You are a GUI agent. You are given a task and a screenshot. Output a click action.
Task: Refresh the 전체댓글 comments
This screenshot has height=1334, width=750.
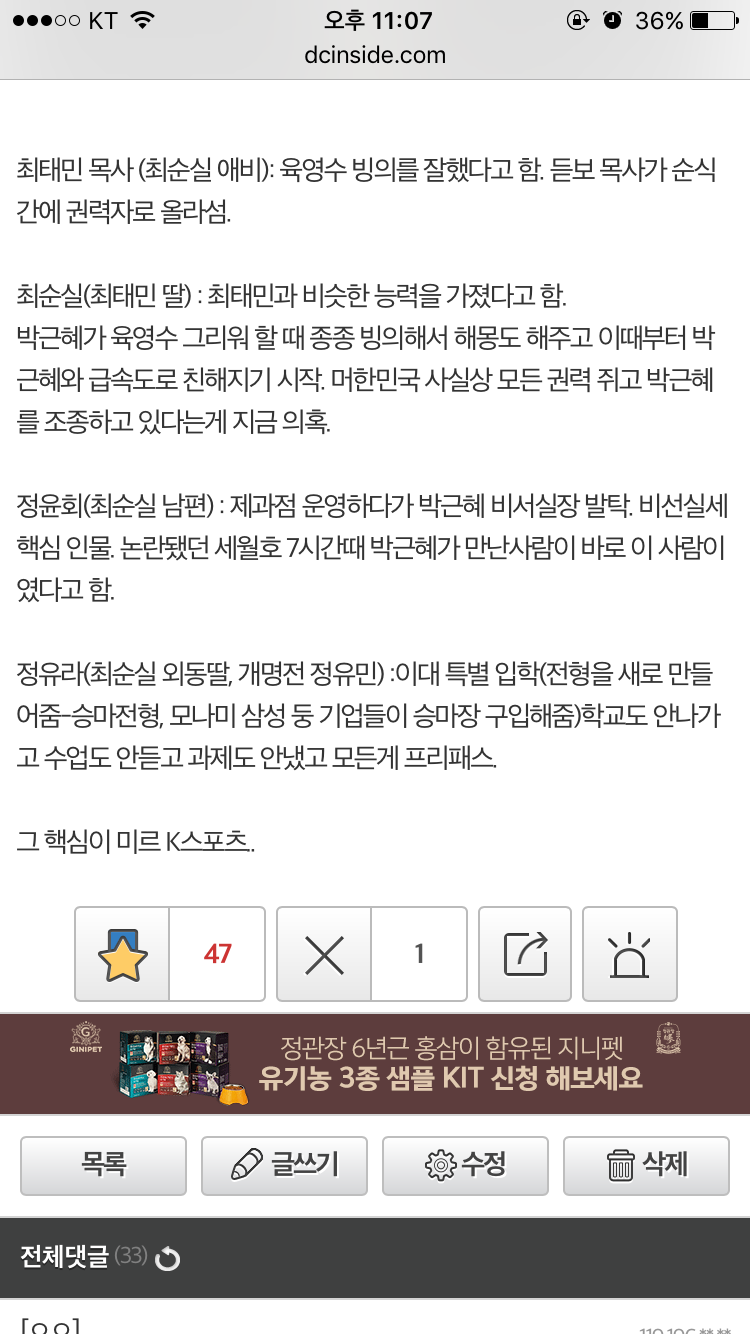pyautogui.click(x=168, y=1258)
